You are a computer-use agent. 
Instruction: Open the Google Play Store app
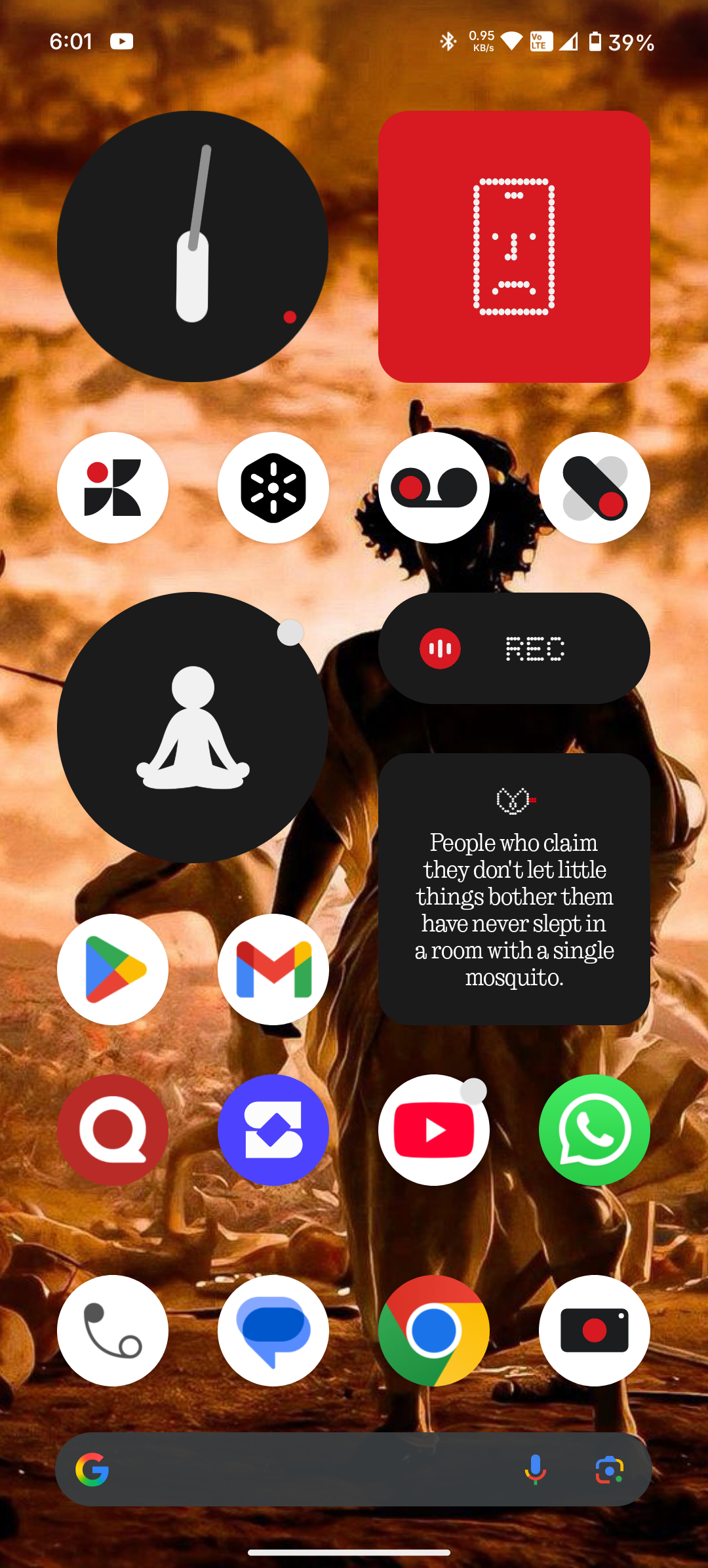tap(113, 969)
